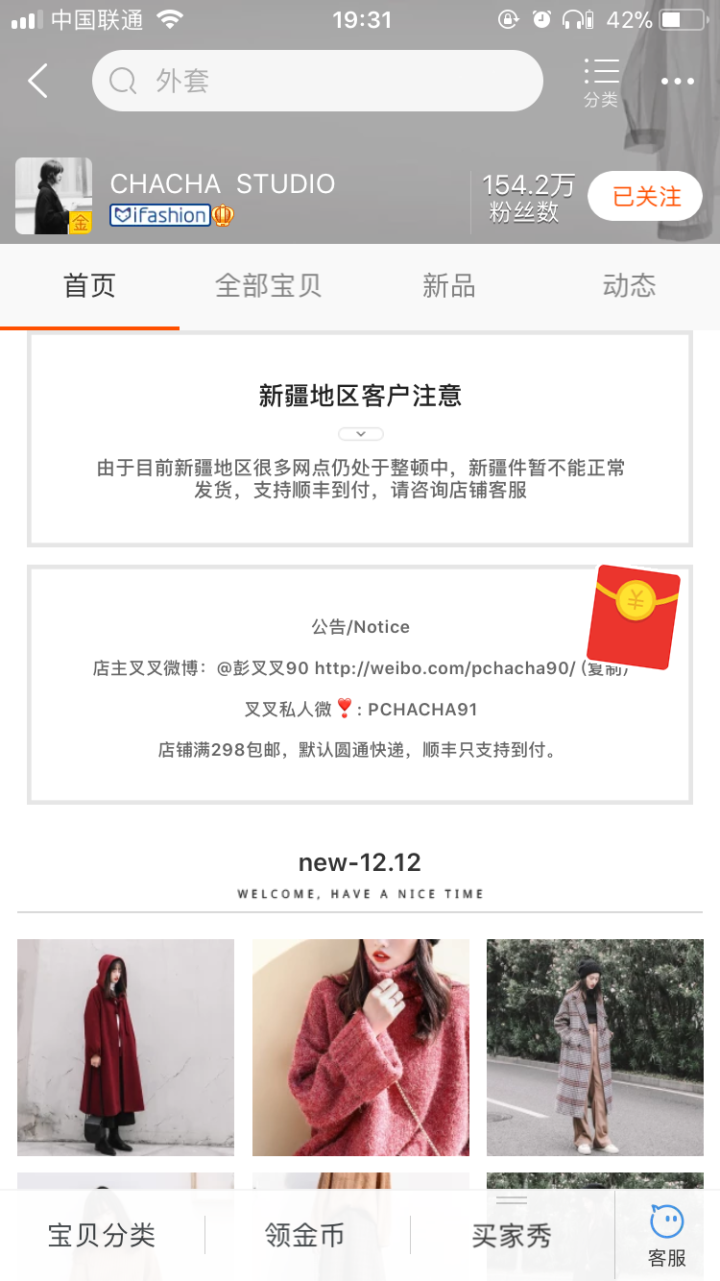
Task: Open the 分类 category list icon
Action: [601, 81]
